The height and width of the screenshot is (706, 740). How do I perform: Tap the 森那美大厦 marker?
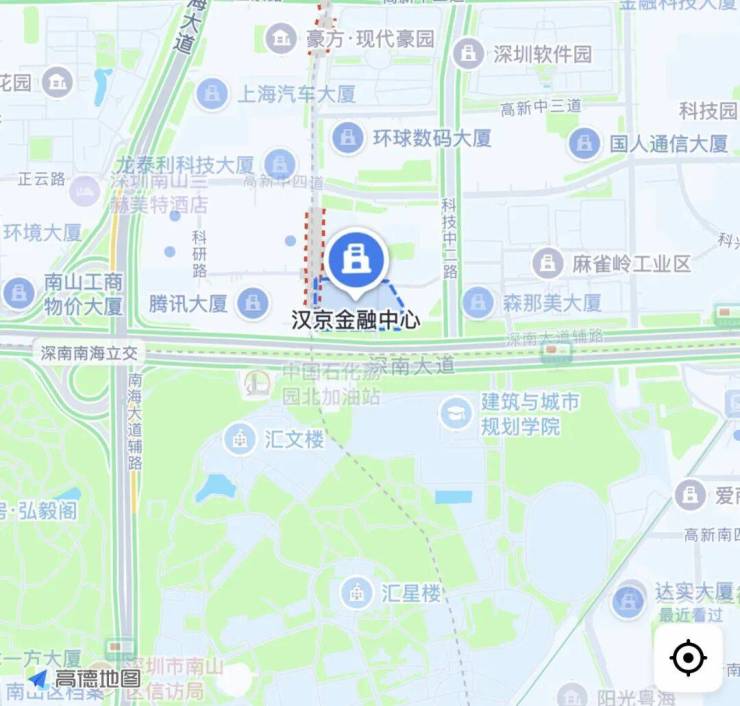click(478, 302)
